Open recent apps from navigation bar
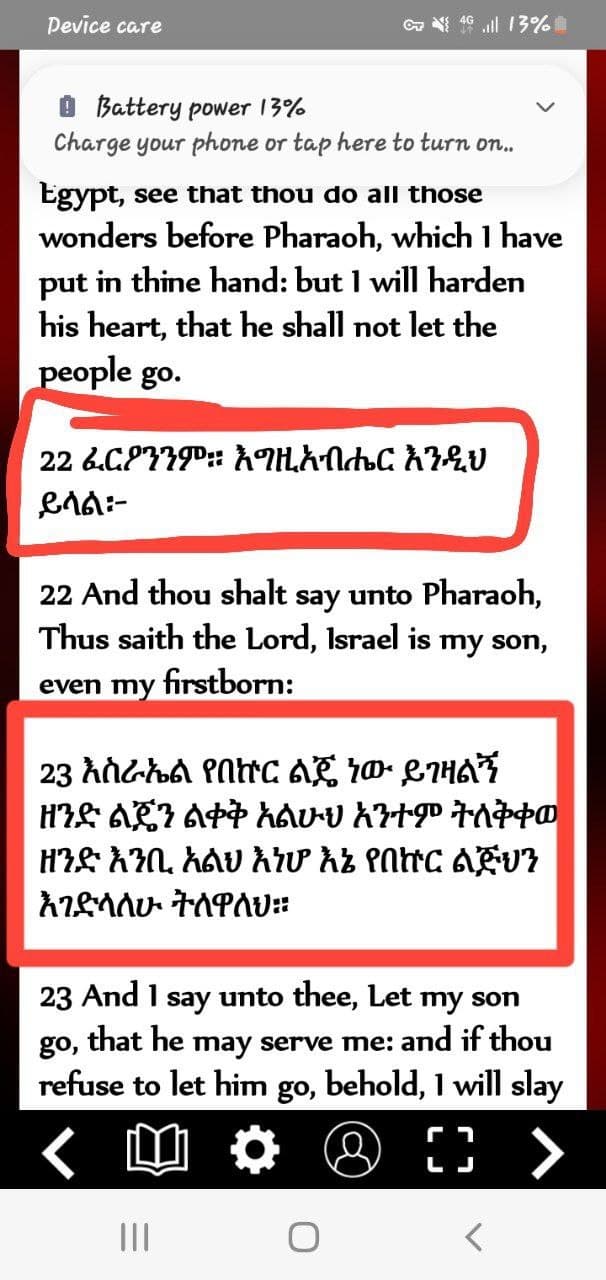606x1280 pixels. 134,1237
